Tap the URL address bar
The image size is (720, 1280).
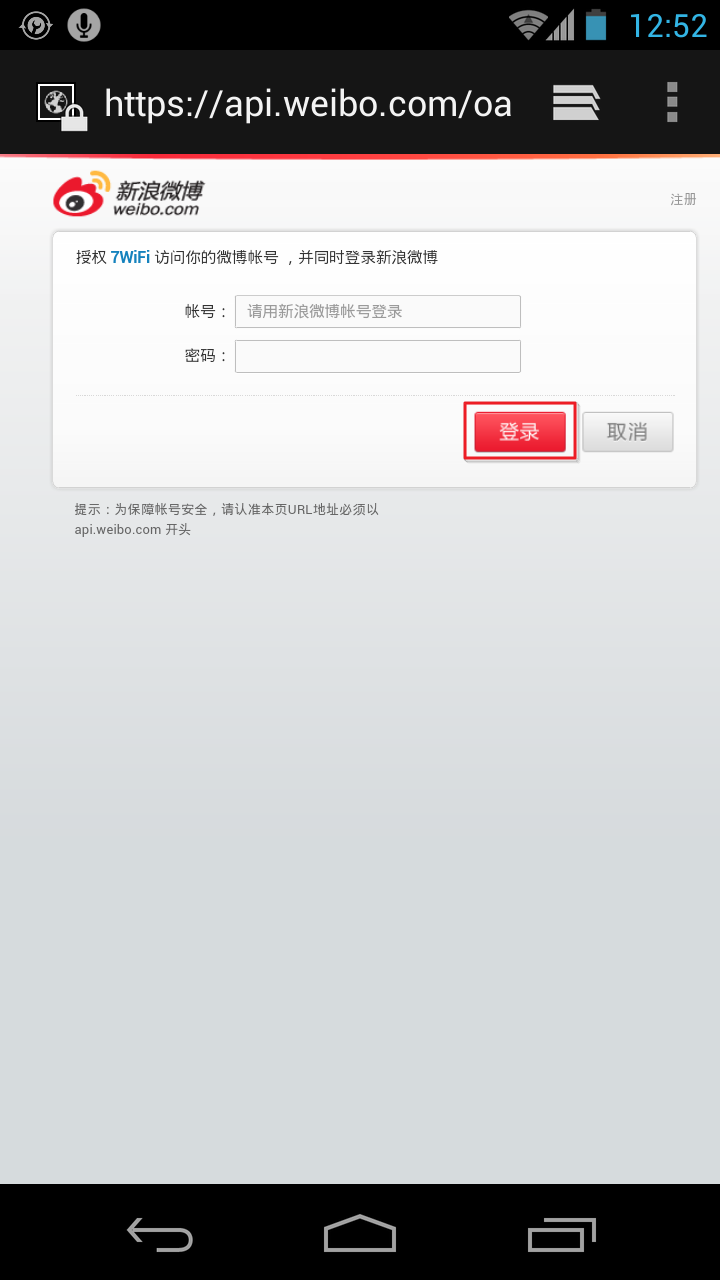tap(308, 104)
